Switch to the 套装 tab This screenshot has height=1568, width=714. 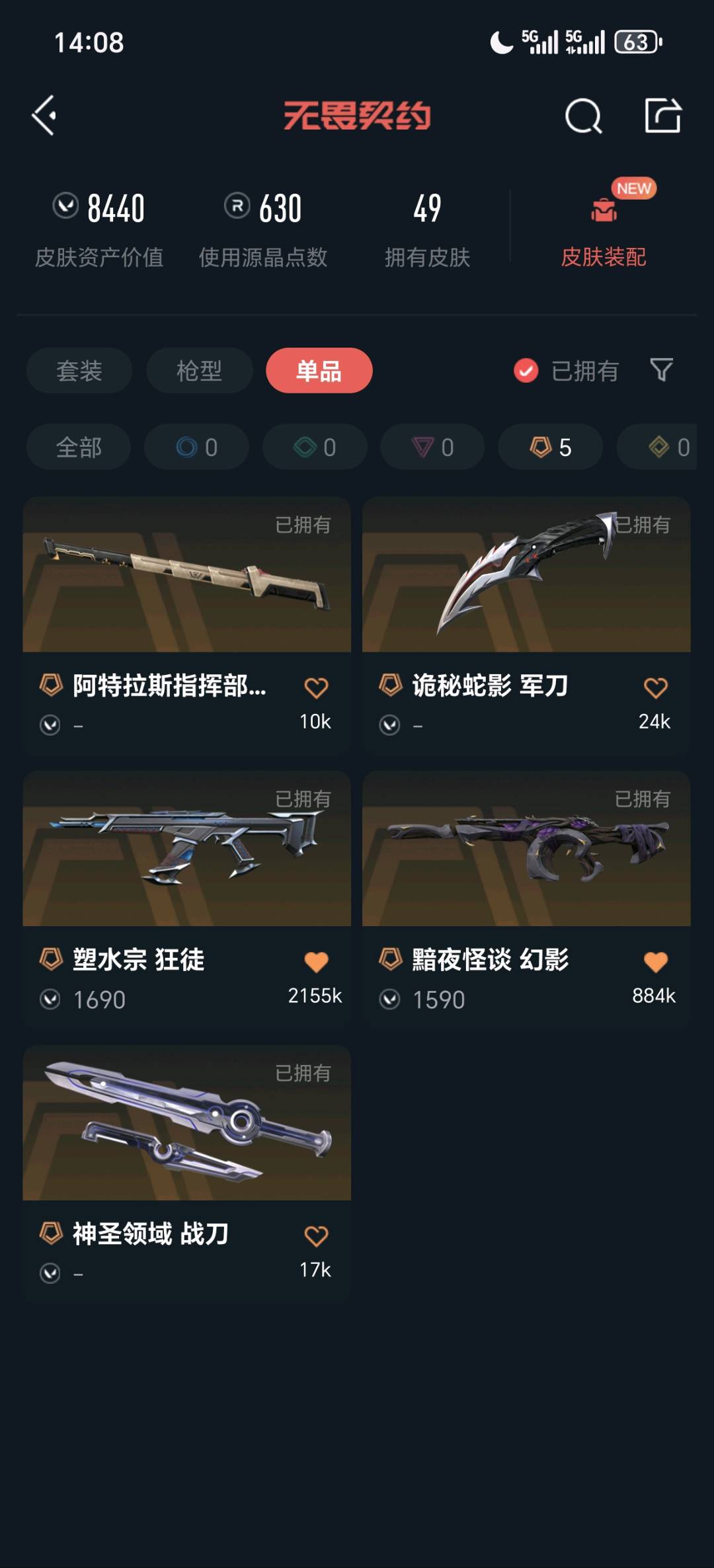[x=79, y=371]
